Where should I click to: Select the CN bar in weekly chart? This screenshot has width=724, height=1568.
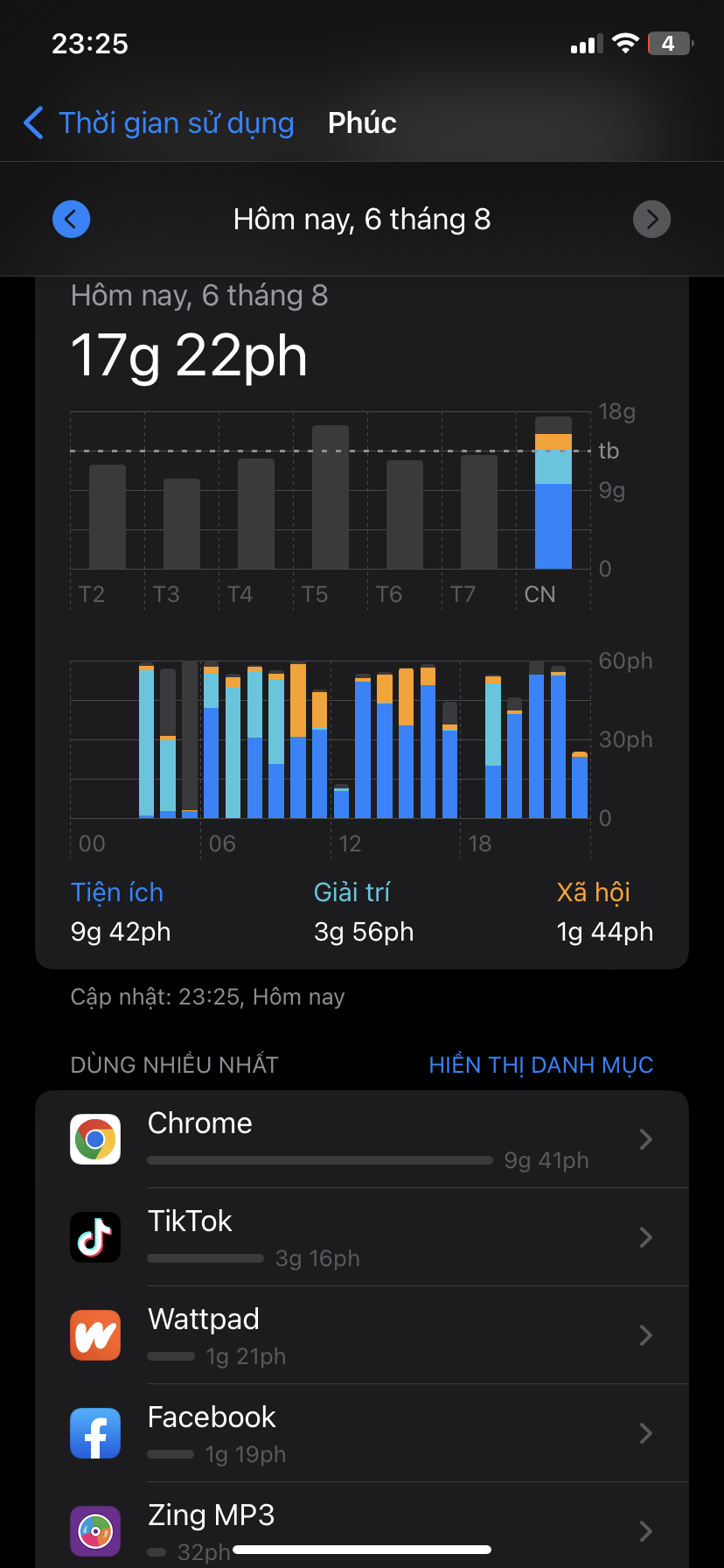pyautogui.click(x=553, y=493)
